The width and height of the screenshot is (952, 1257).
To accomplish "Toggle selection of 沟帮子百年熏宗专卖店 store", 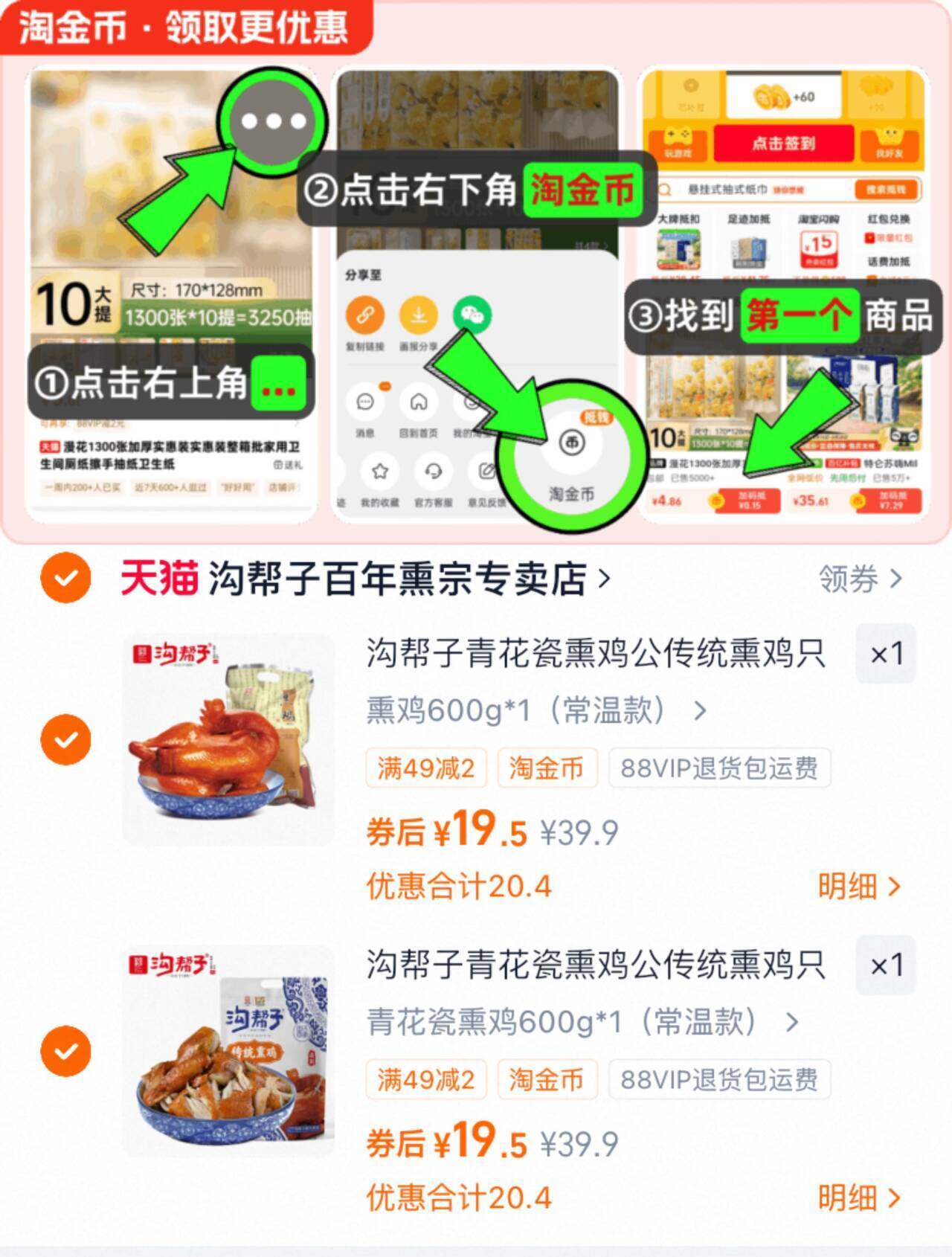I will [x=65, y=579].
